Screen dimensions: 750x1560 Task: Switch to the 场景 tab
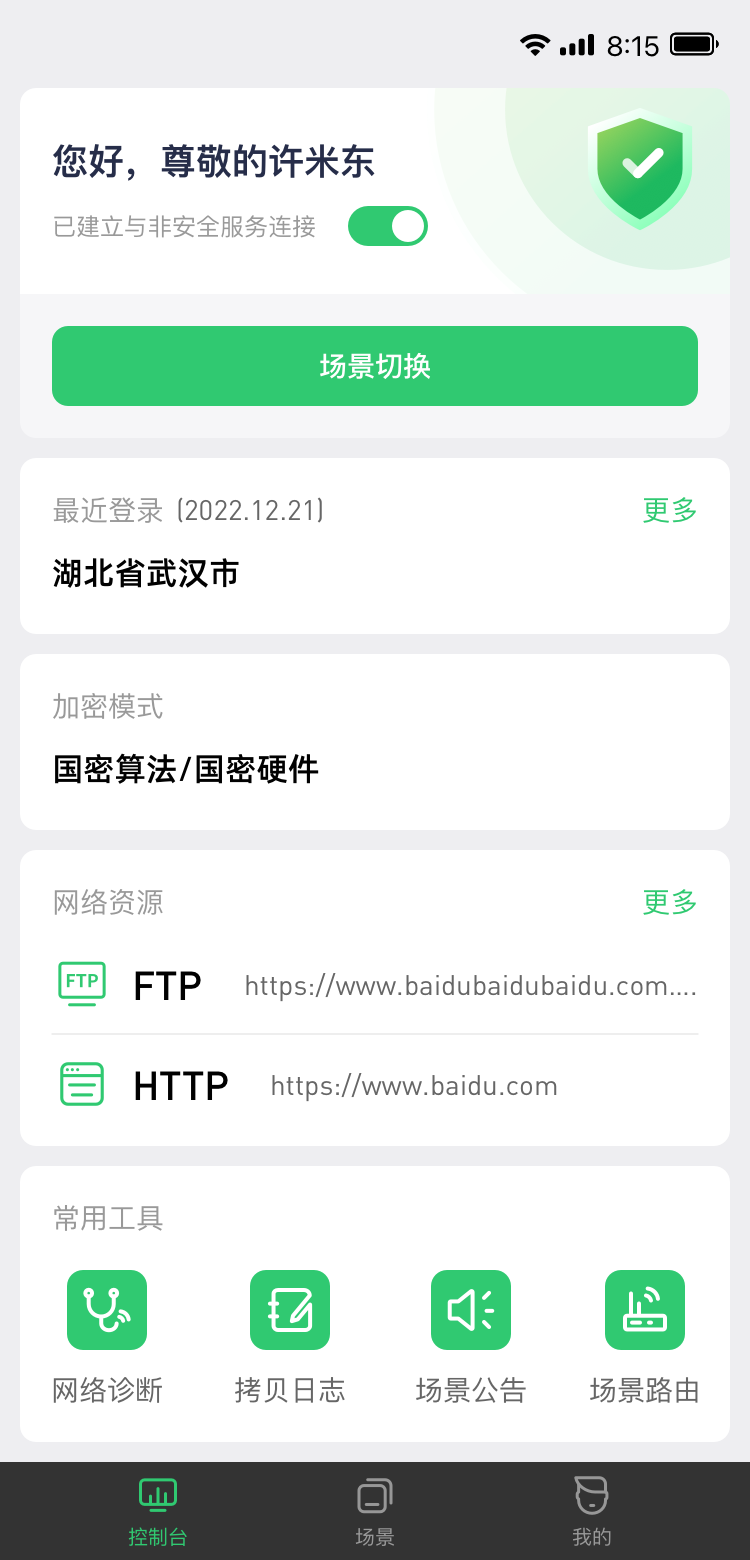[x=374, y=1510]
